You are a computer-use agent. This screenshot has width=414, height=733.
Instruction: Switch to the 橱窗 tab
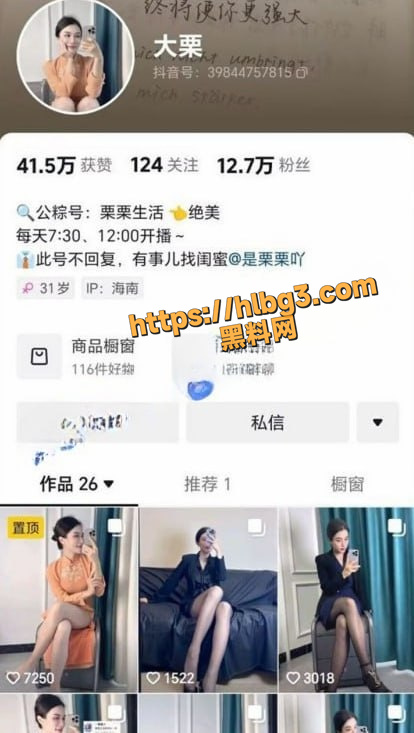347,484
